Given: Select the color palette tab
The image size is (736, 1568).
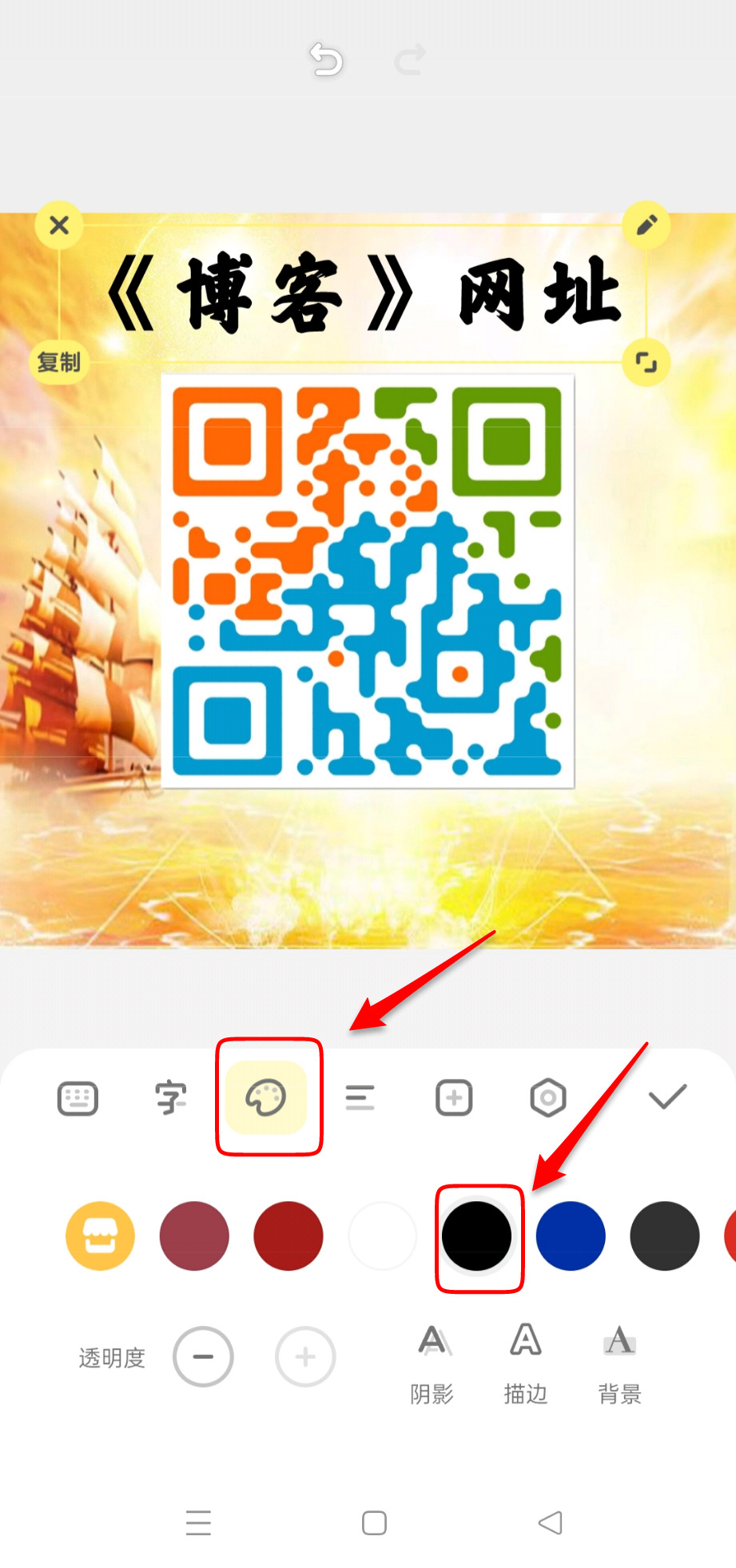Looking at the screenshot, I should 266,1098.
